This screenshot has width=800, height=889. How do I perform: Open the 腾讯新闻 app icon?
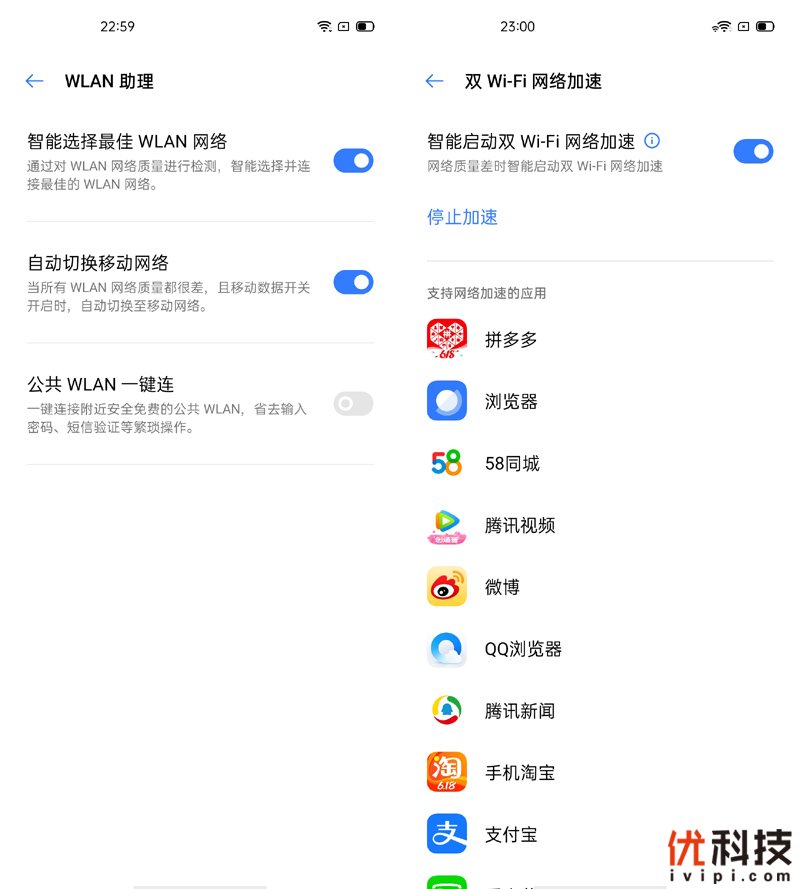[x=446, y=711]
